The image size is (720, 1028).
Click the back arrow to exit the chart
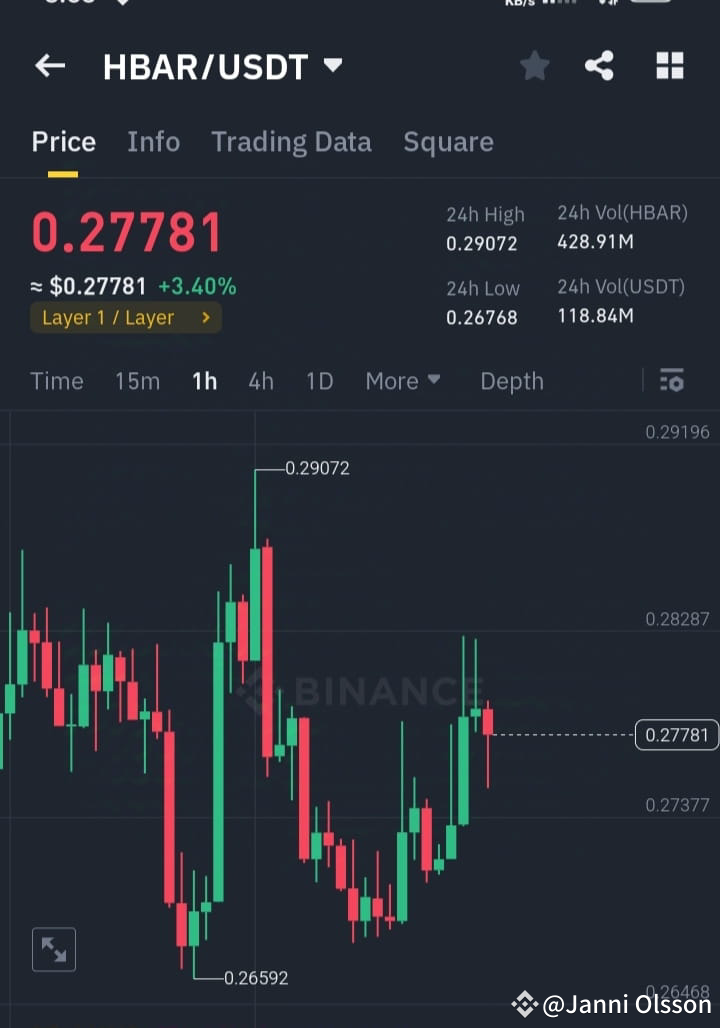pyautogui.click(x=49, y=65)
